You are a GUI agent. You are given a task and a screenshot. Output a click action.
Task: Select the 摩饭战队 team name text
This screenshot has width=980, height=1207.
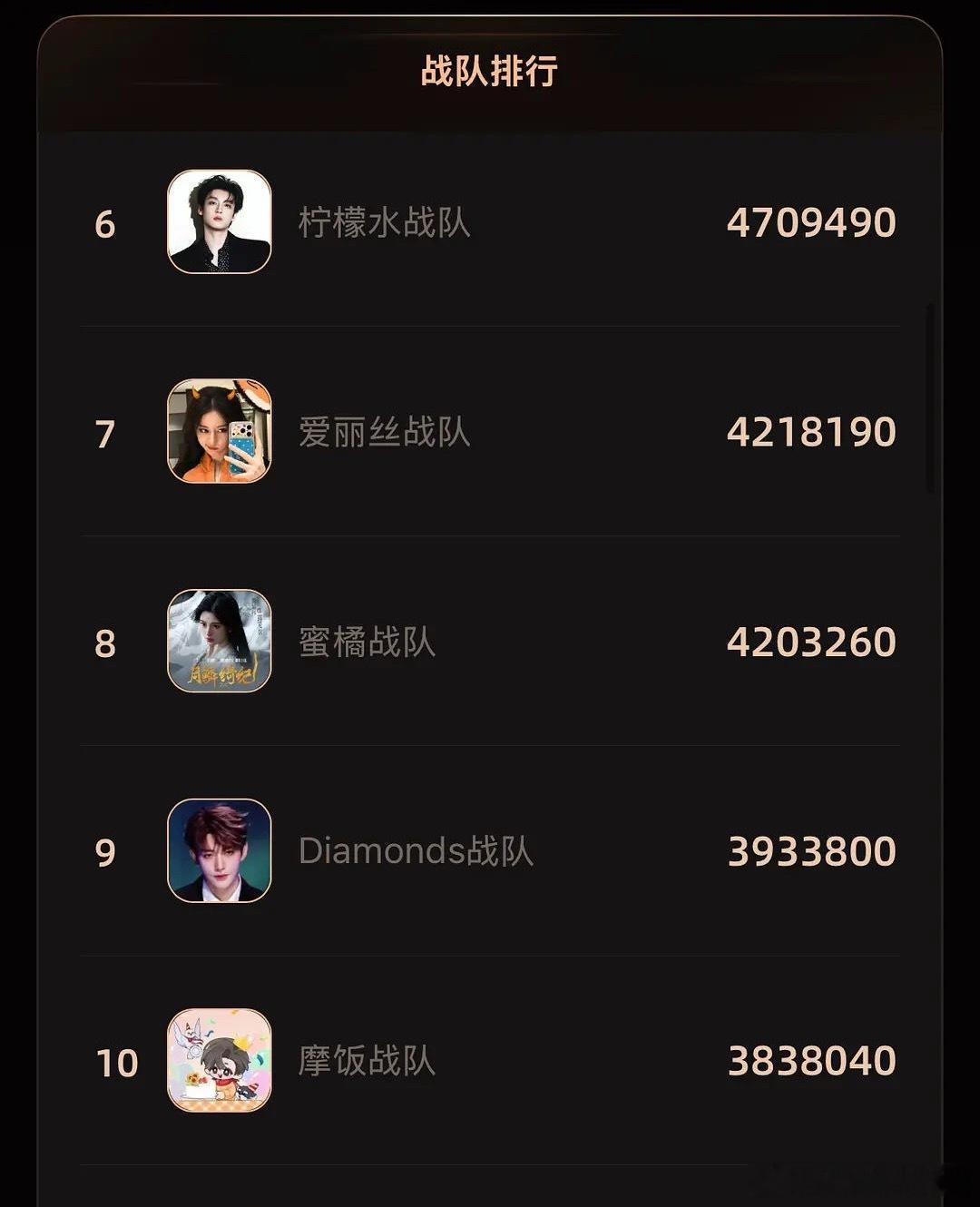pyautogui.click(x=368, y=1063)
